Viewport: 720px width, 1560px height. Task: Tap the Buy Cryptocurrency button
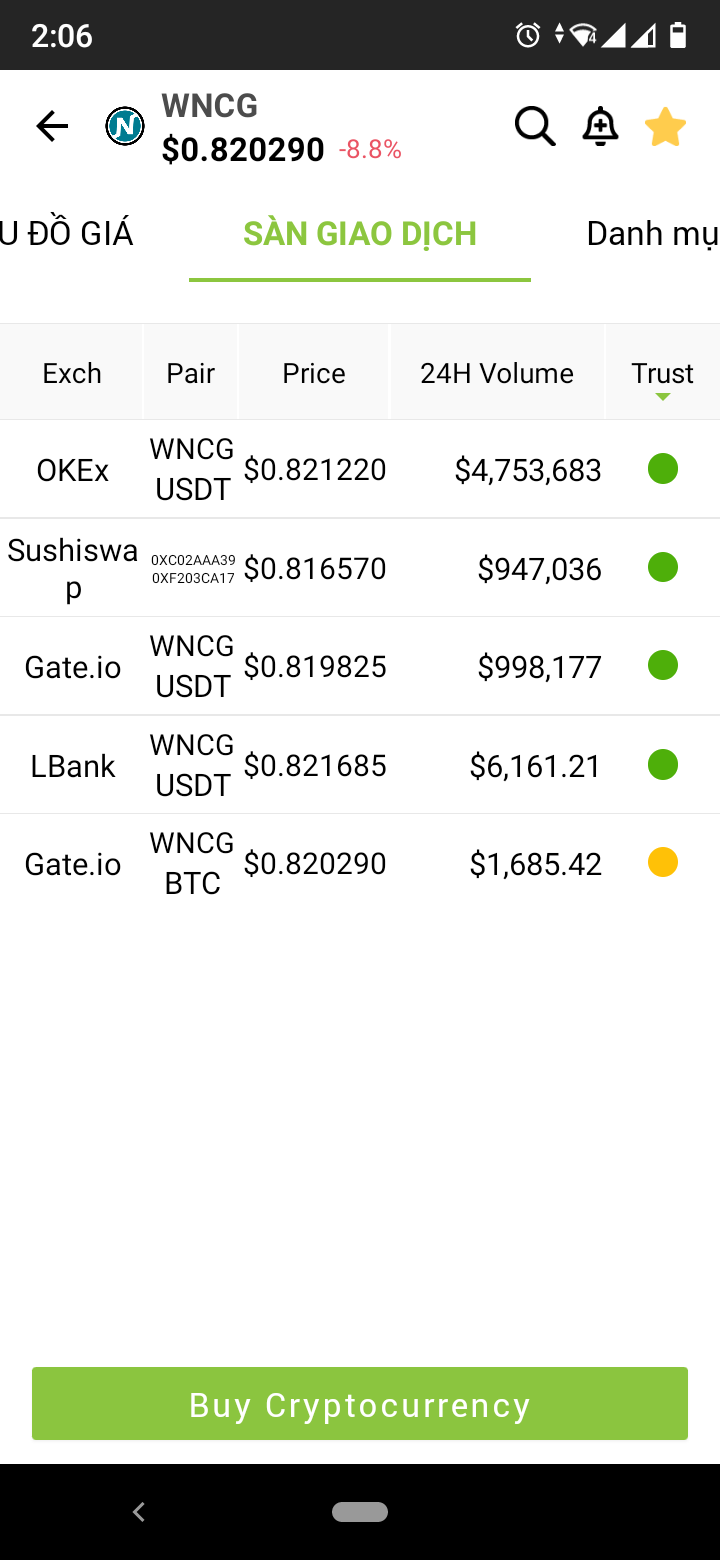pos(360,1404)
